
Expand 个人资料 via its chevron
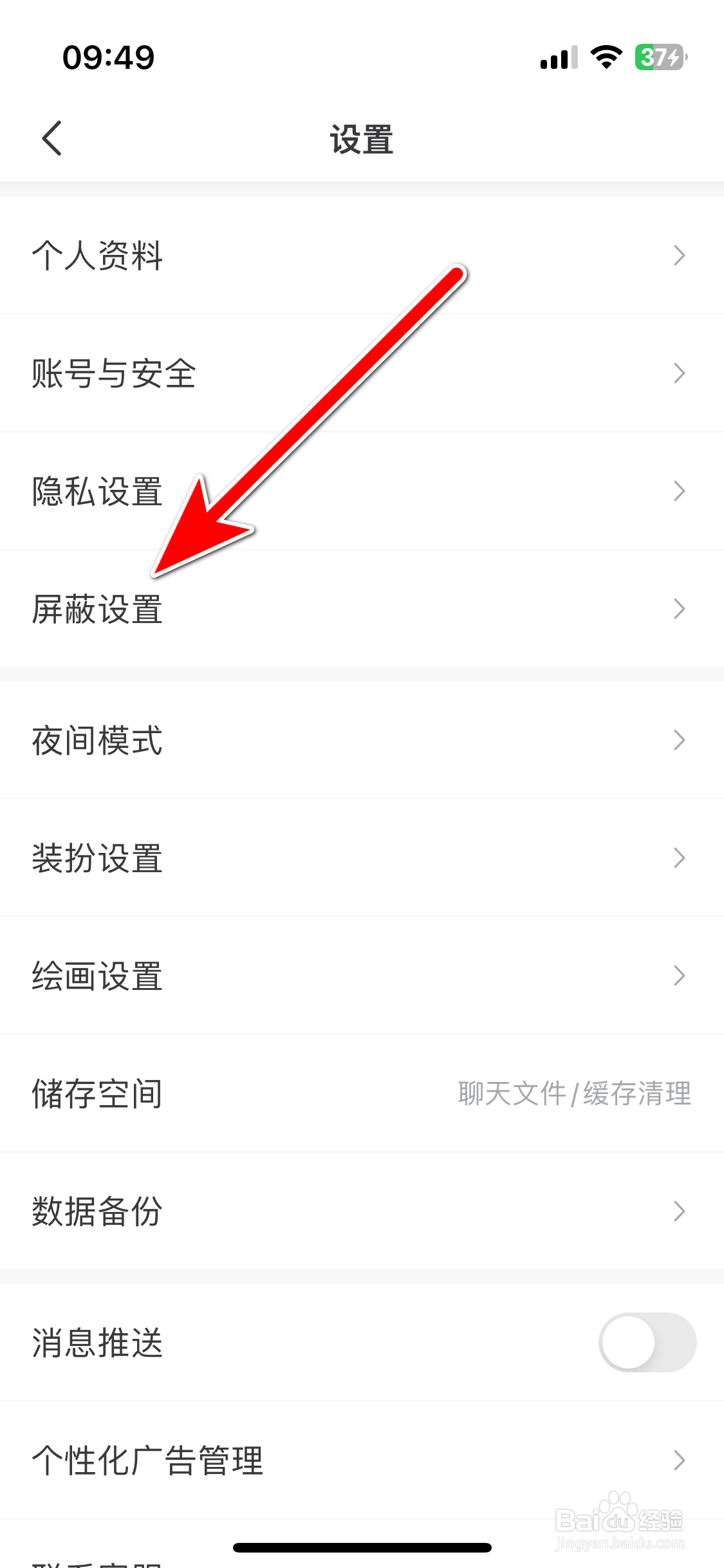[x=679, y=256]
